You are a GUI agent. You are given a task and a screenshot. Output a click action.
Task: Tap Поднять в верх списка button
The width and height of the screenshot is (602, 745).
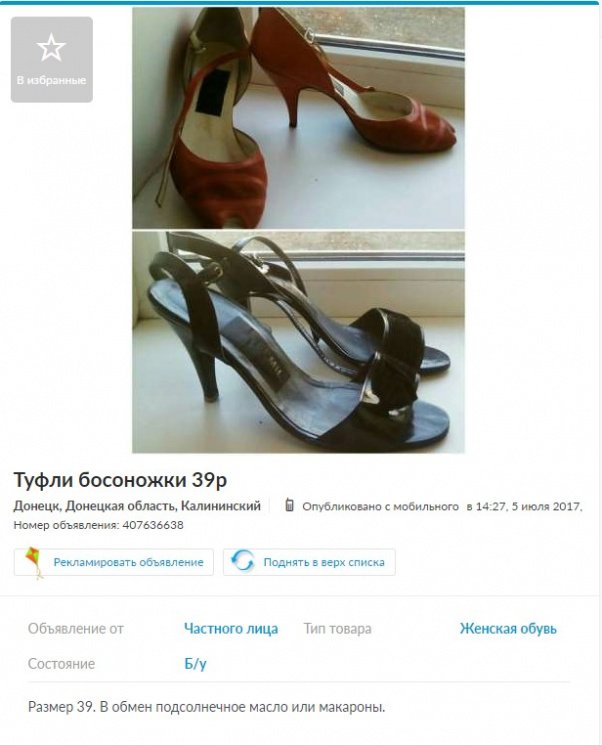309,562
